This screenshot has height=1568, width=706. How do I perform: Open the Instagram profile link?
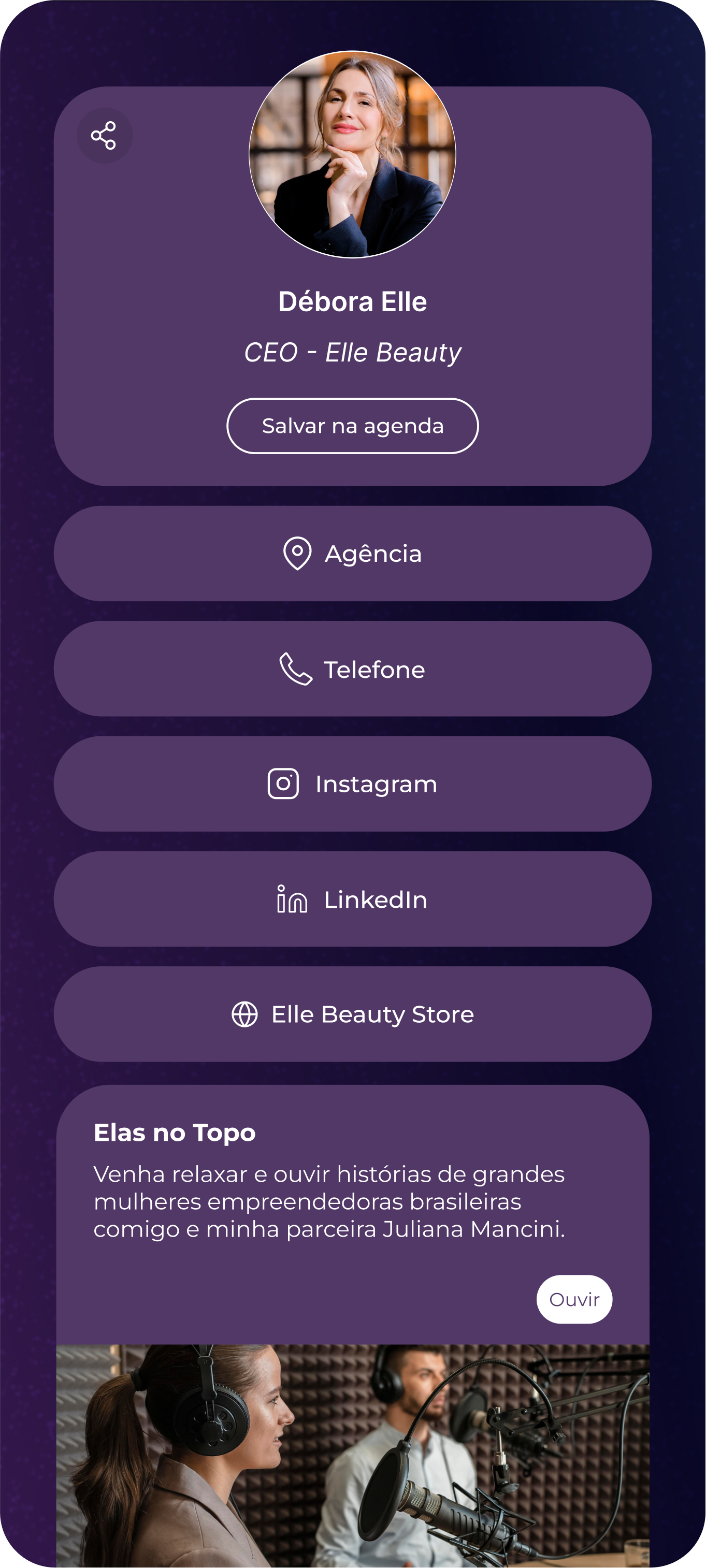(x=352, y=784)
